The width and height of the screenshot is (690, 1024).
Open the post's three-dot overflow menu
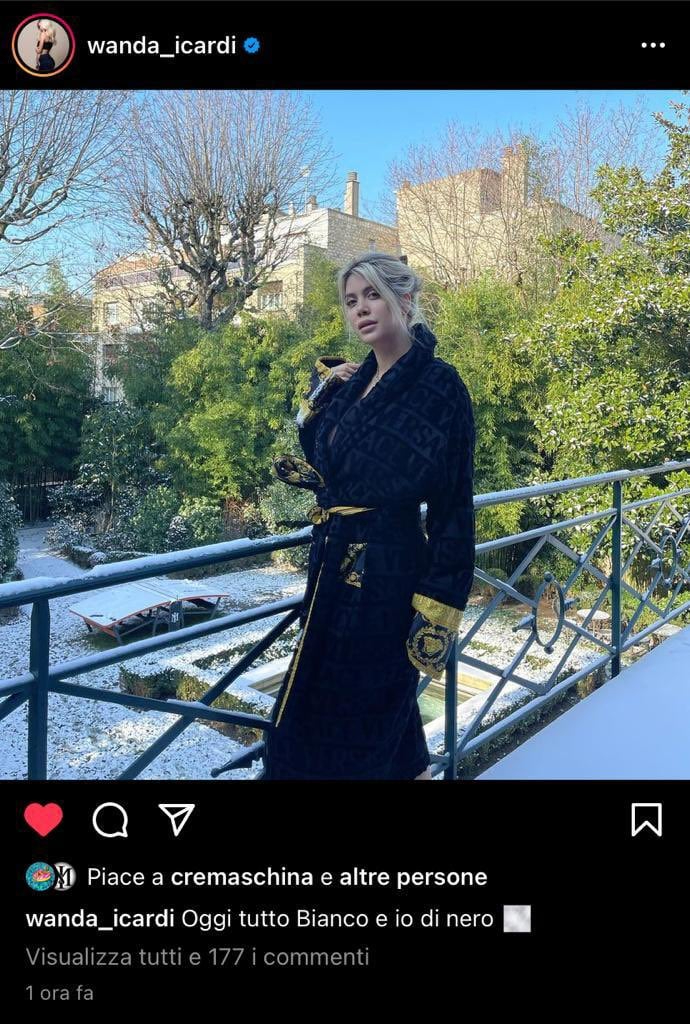pos(652,45)
